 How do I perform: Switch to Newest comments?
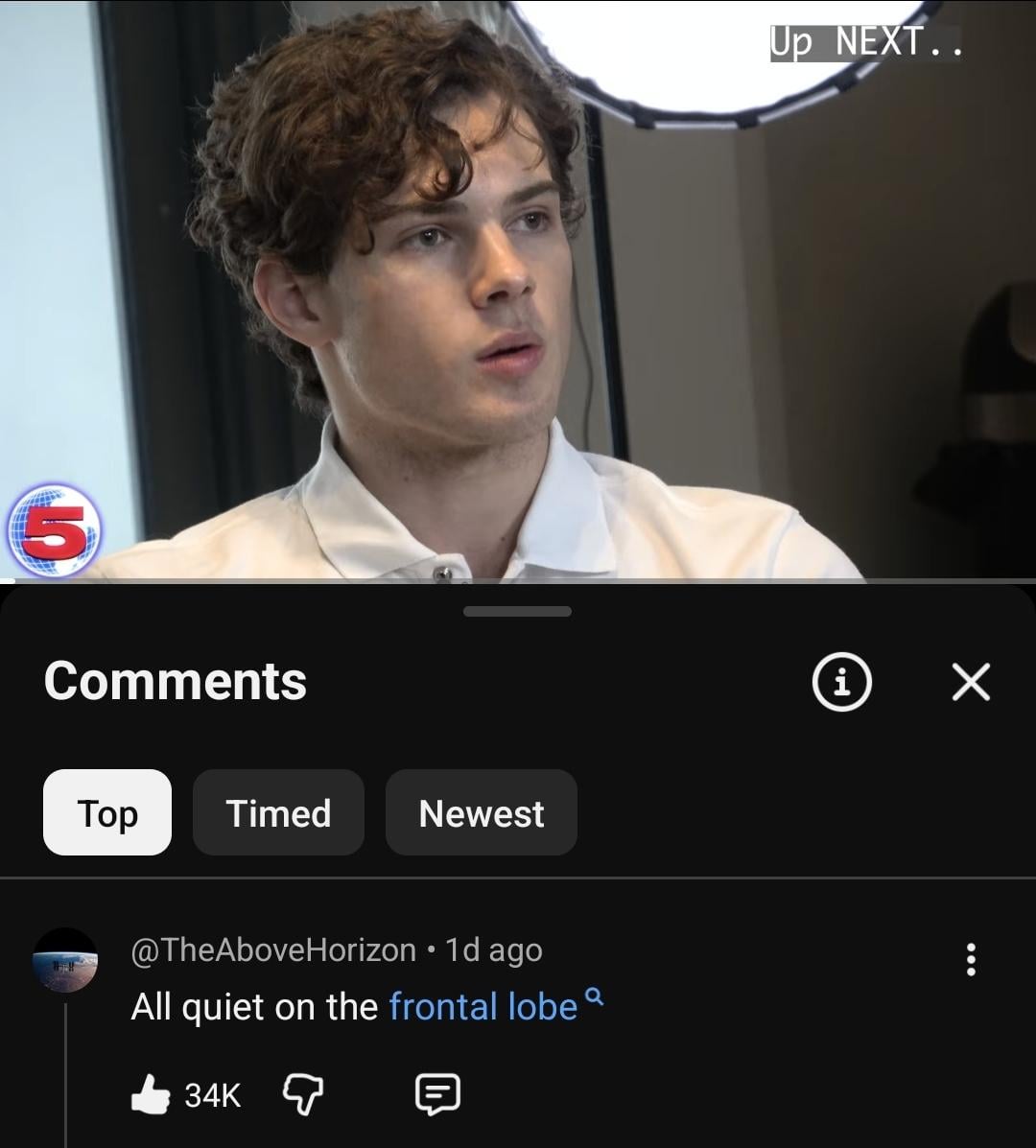pos(481,812)
